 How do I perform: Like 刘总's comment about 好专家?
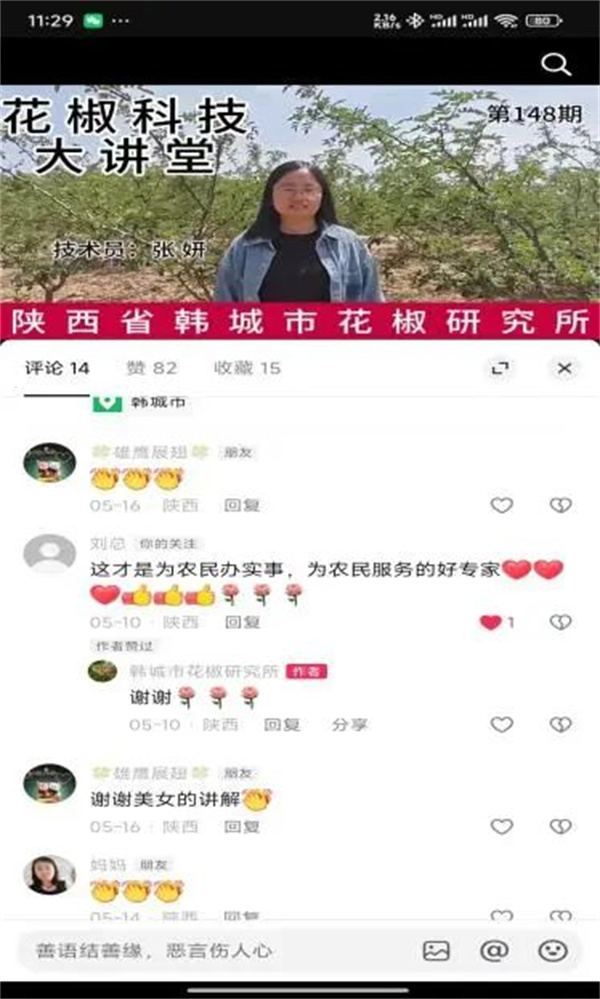tap(491, 622)
